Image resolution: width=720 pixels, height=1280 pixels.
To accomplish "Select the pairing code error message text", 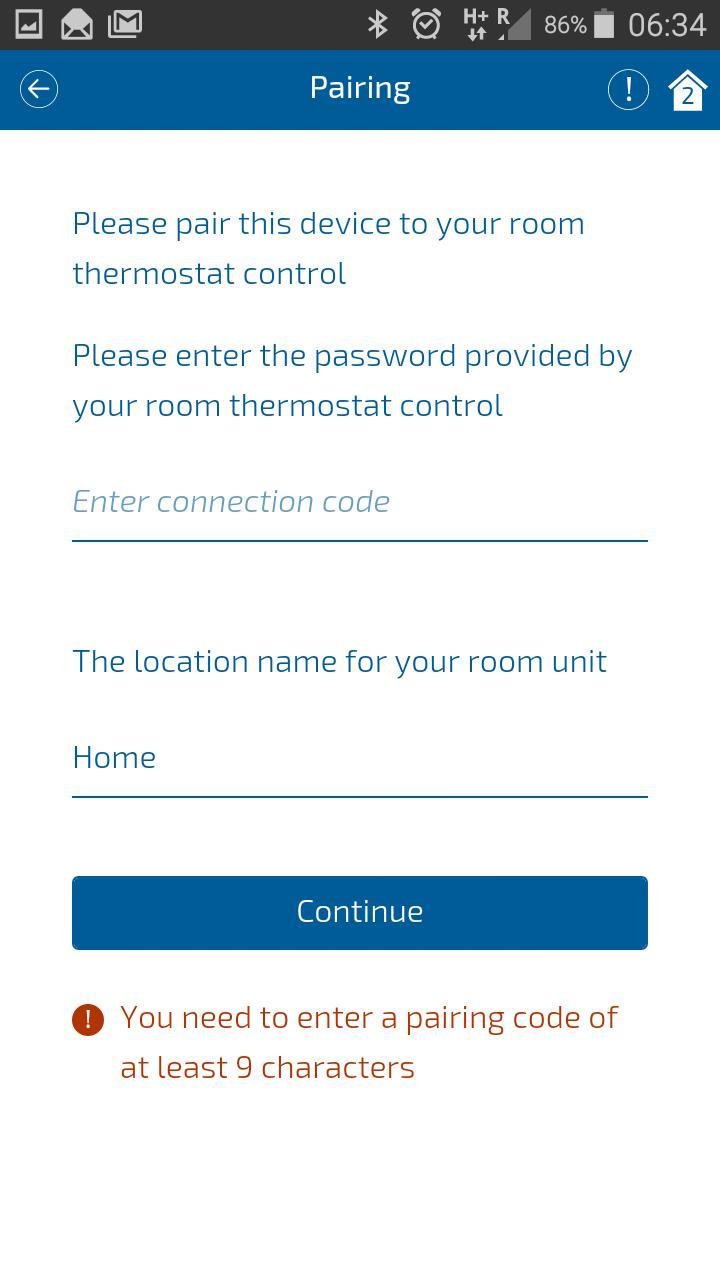I will click(368, 1041).
